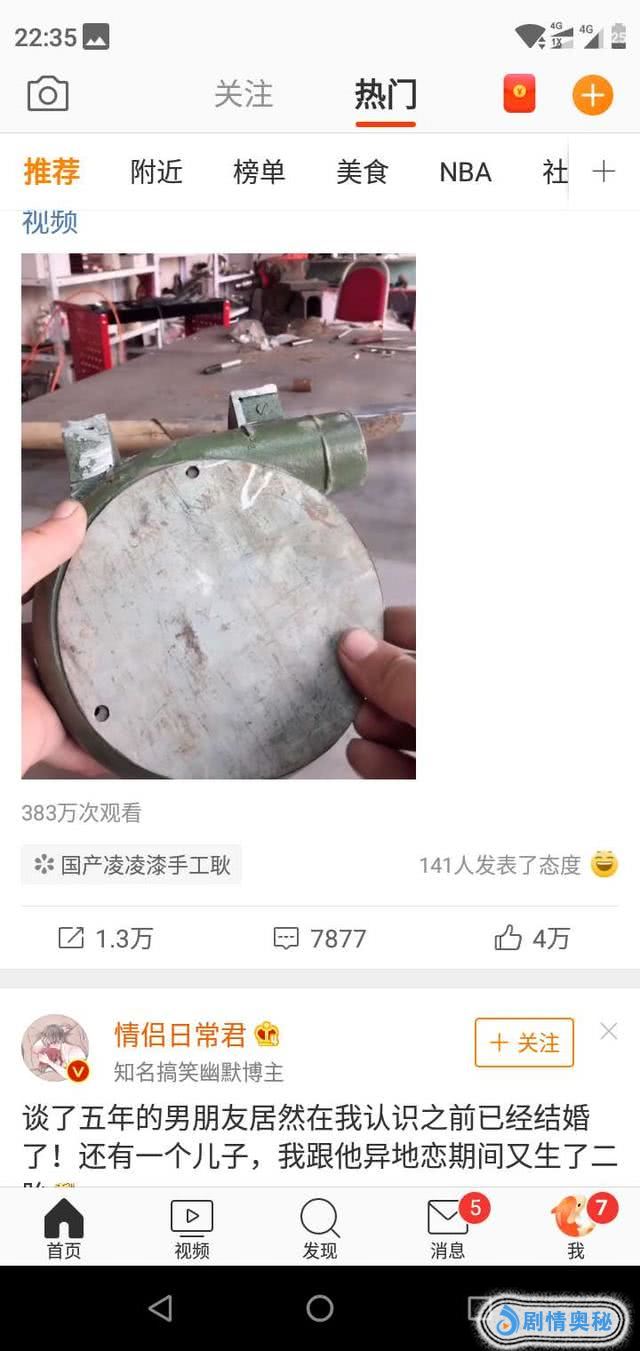The width and height of the screenshot is (640, 1351).
Task: Like the post with 4万 likes
Action: 532,938
